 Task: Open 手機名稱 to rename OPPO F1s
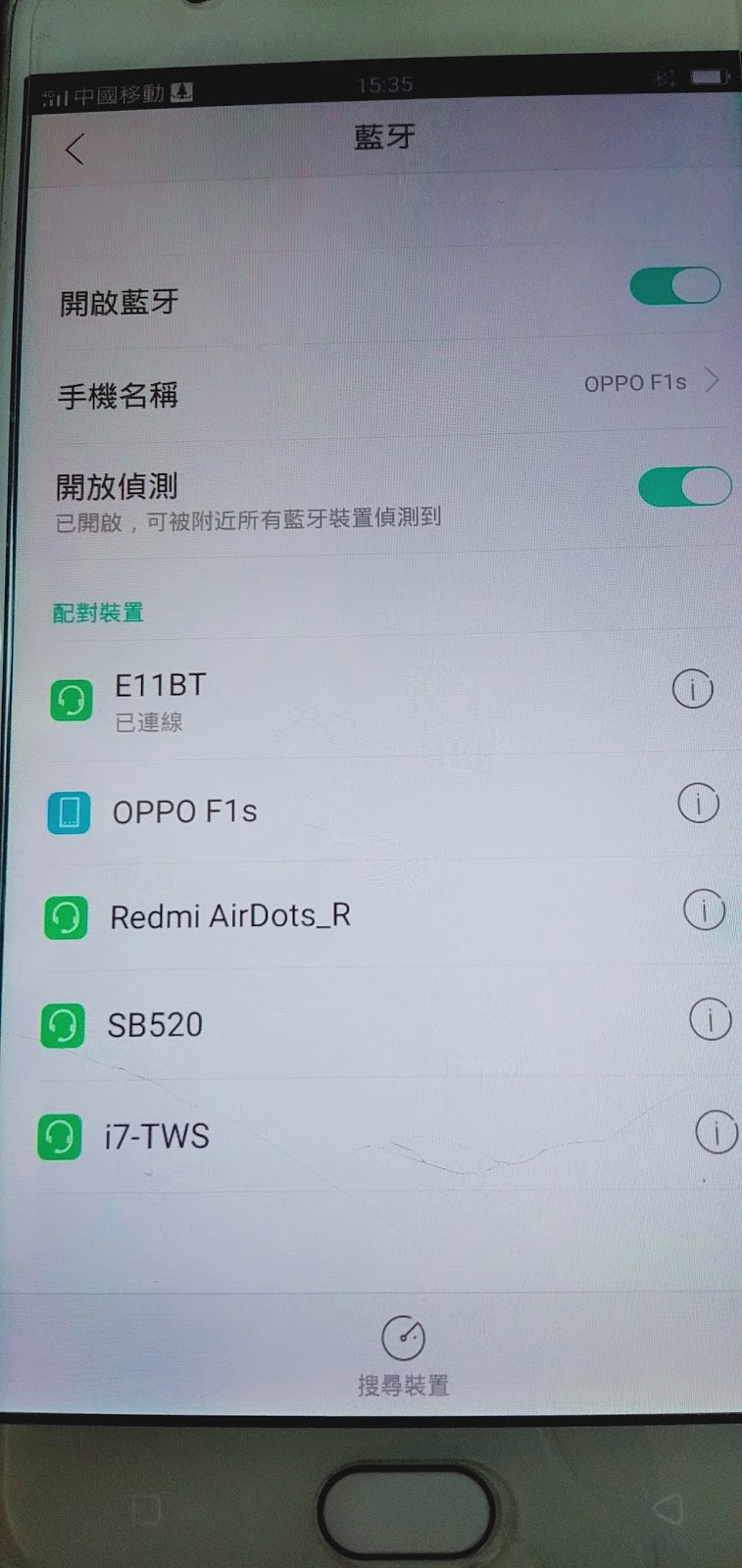pyautogui.click(x=392, y=391)
